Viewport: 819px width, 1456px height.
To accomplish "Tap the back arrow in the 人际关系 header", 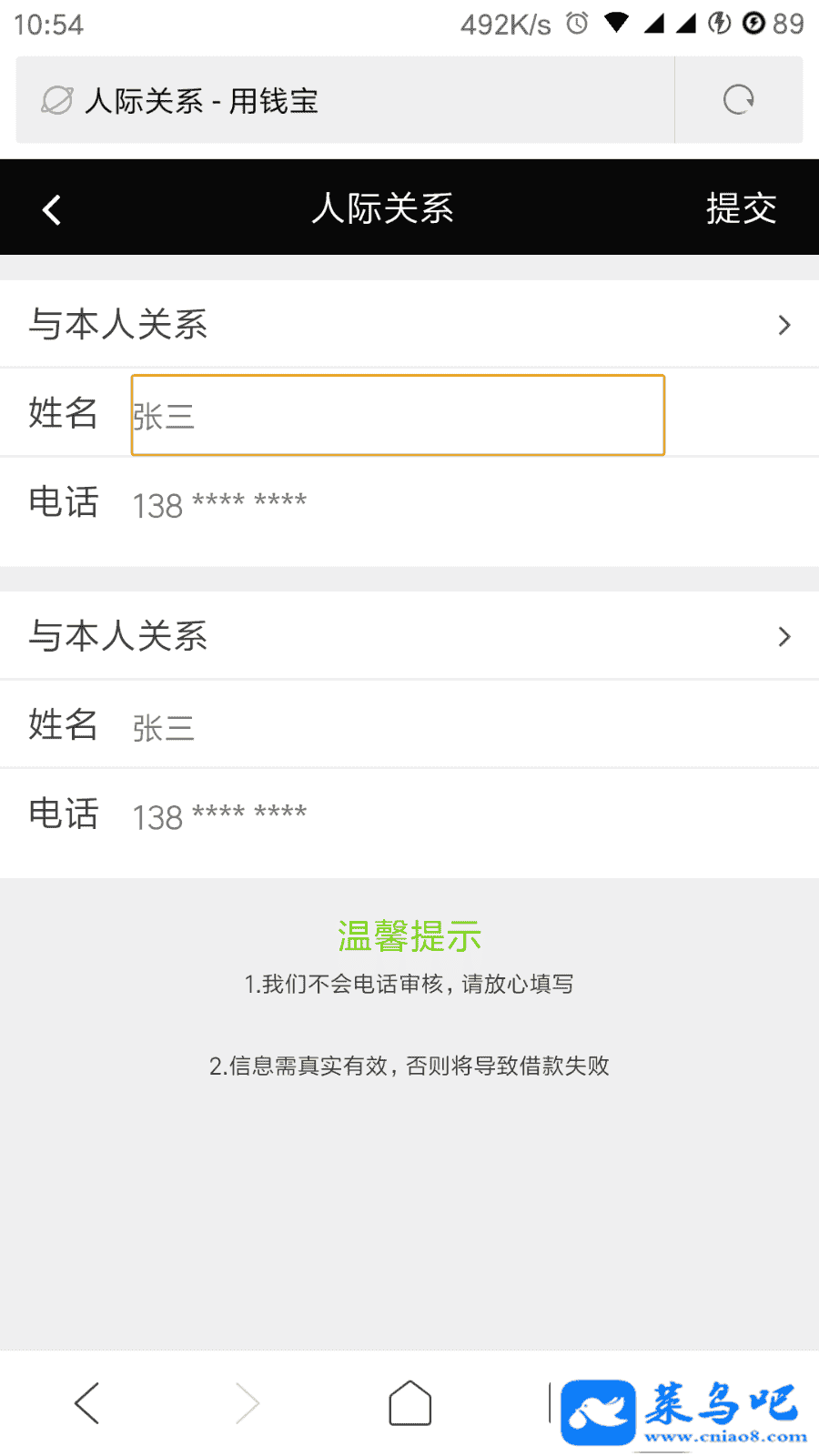I will click(x=52, y=210).
